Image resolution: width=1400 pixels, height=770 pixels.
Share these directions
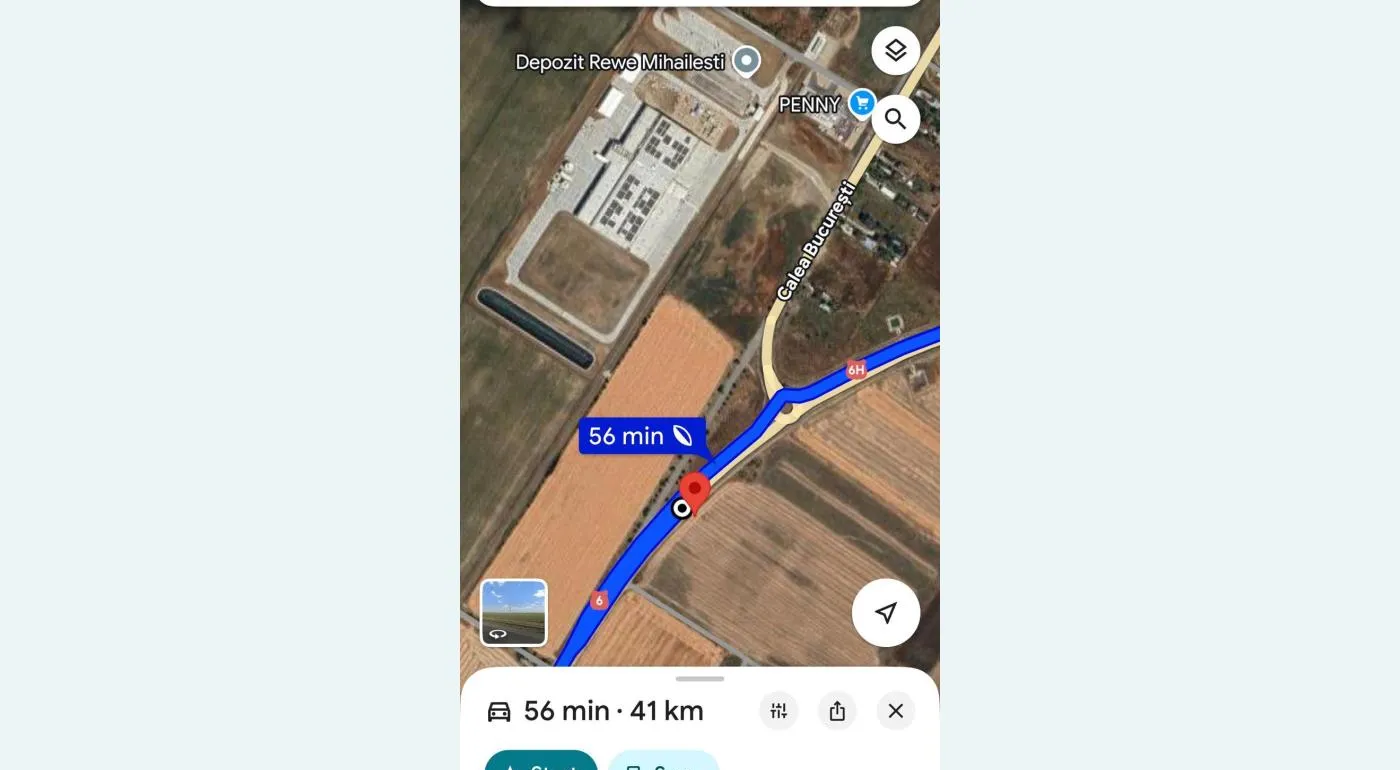pos(837,711)
